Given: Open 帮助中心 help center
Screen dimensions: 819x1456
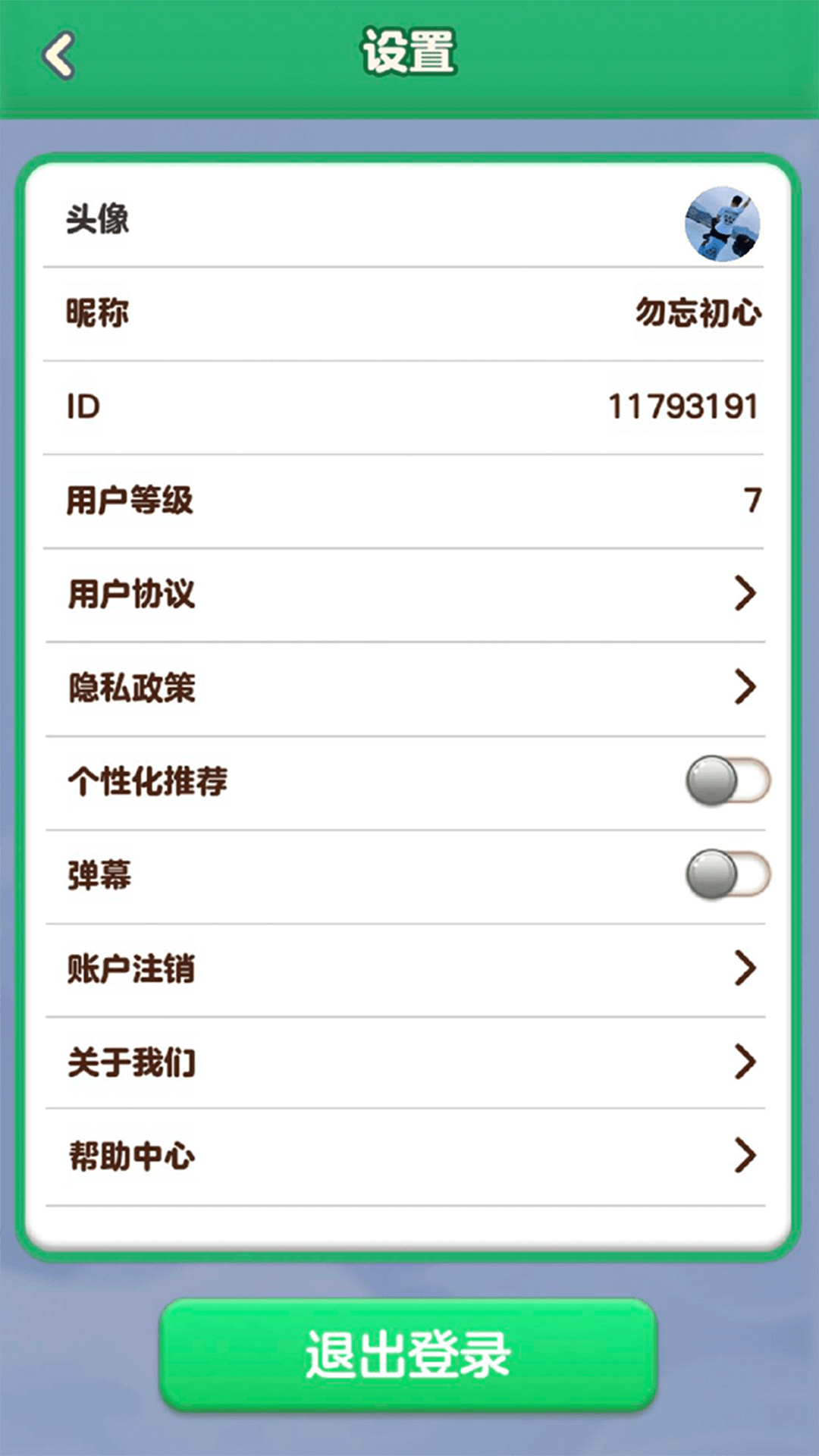Looking at the screenshot, I should (x=409, y=1154).
